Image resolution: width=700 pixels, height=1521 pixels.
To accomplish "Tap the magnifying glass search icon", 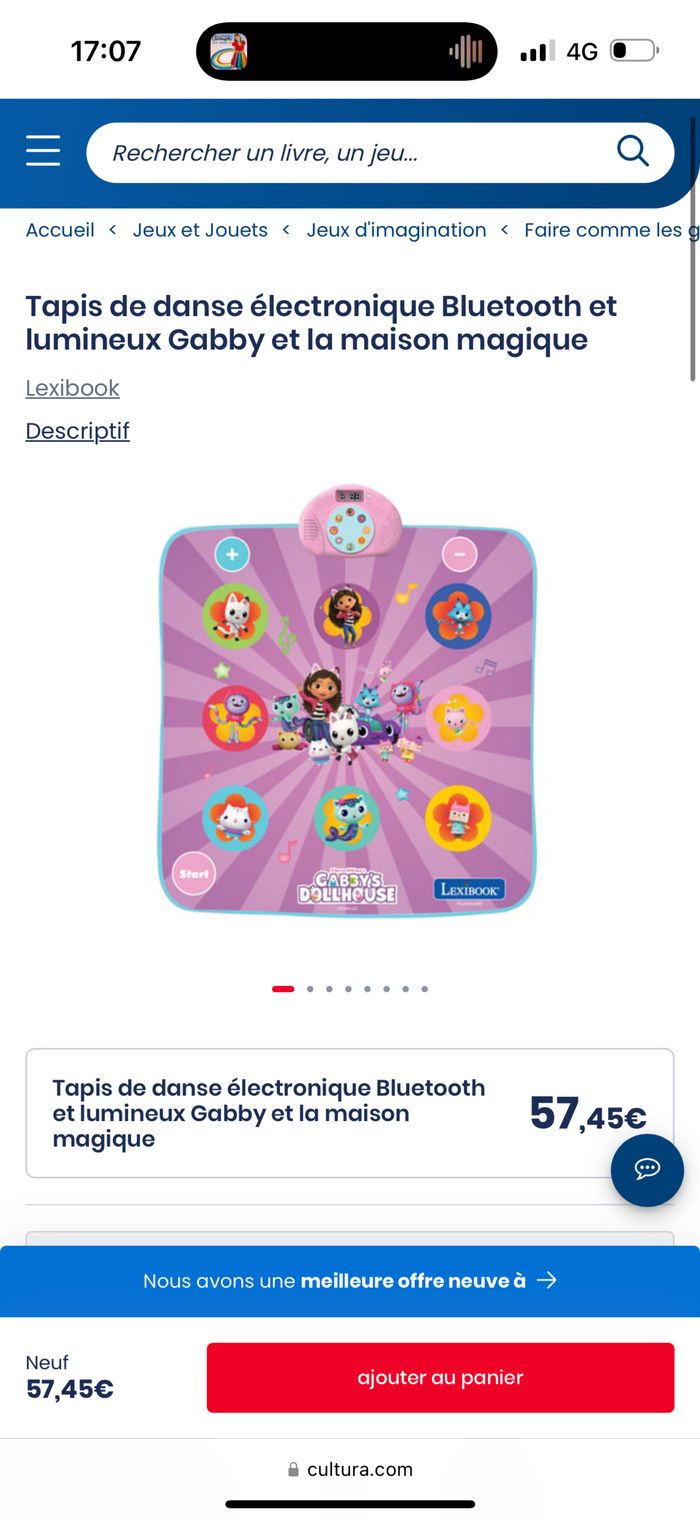I will (632, 152).
